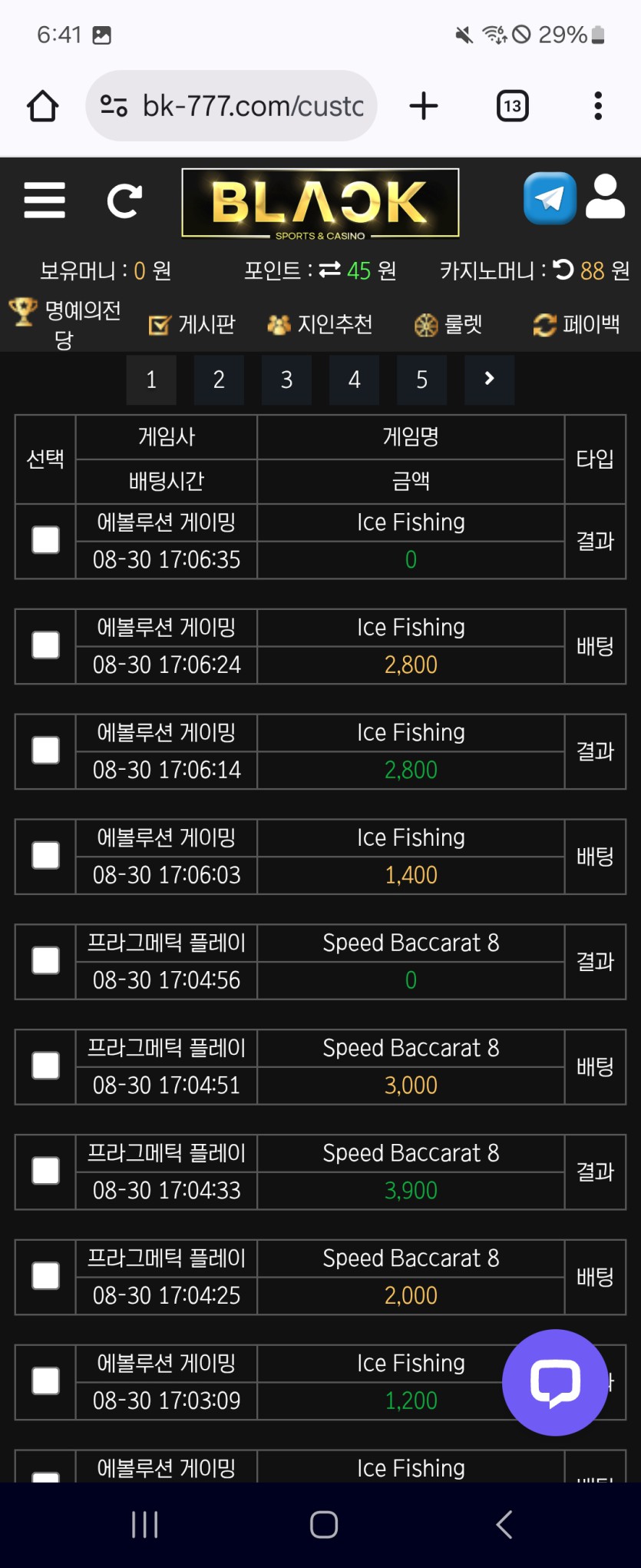Screen dimensions: 641x1568
Task: Go to the 지인추천 referral section
Action: pos(320,325)
